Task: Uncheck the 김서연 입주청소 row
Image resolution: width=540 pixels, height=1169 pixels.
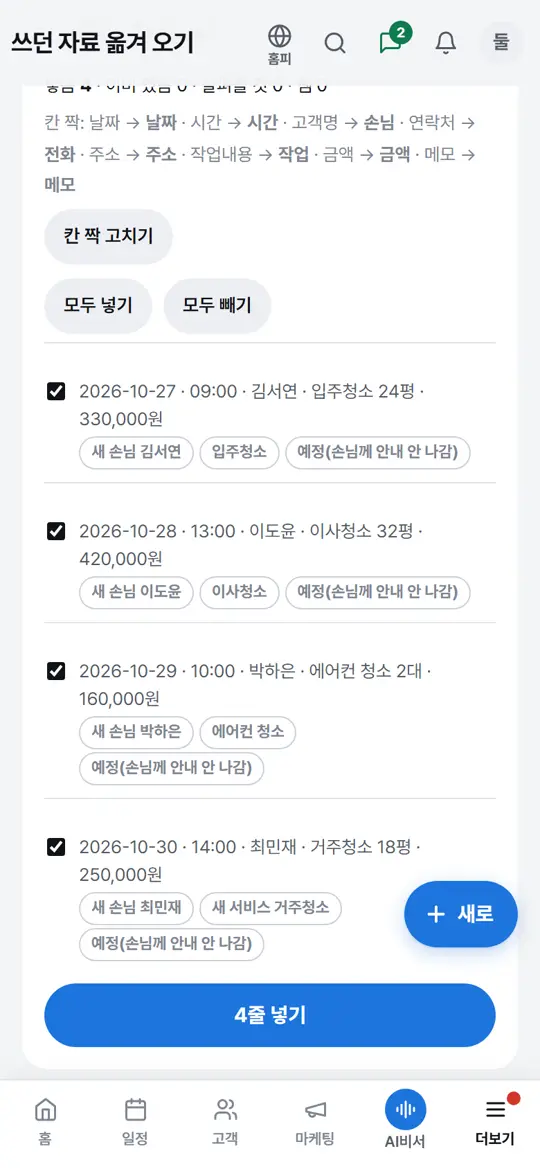Action: (56, 391)
